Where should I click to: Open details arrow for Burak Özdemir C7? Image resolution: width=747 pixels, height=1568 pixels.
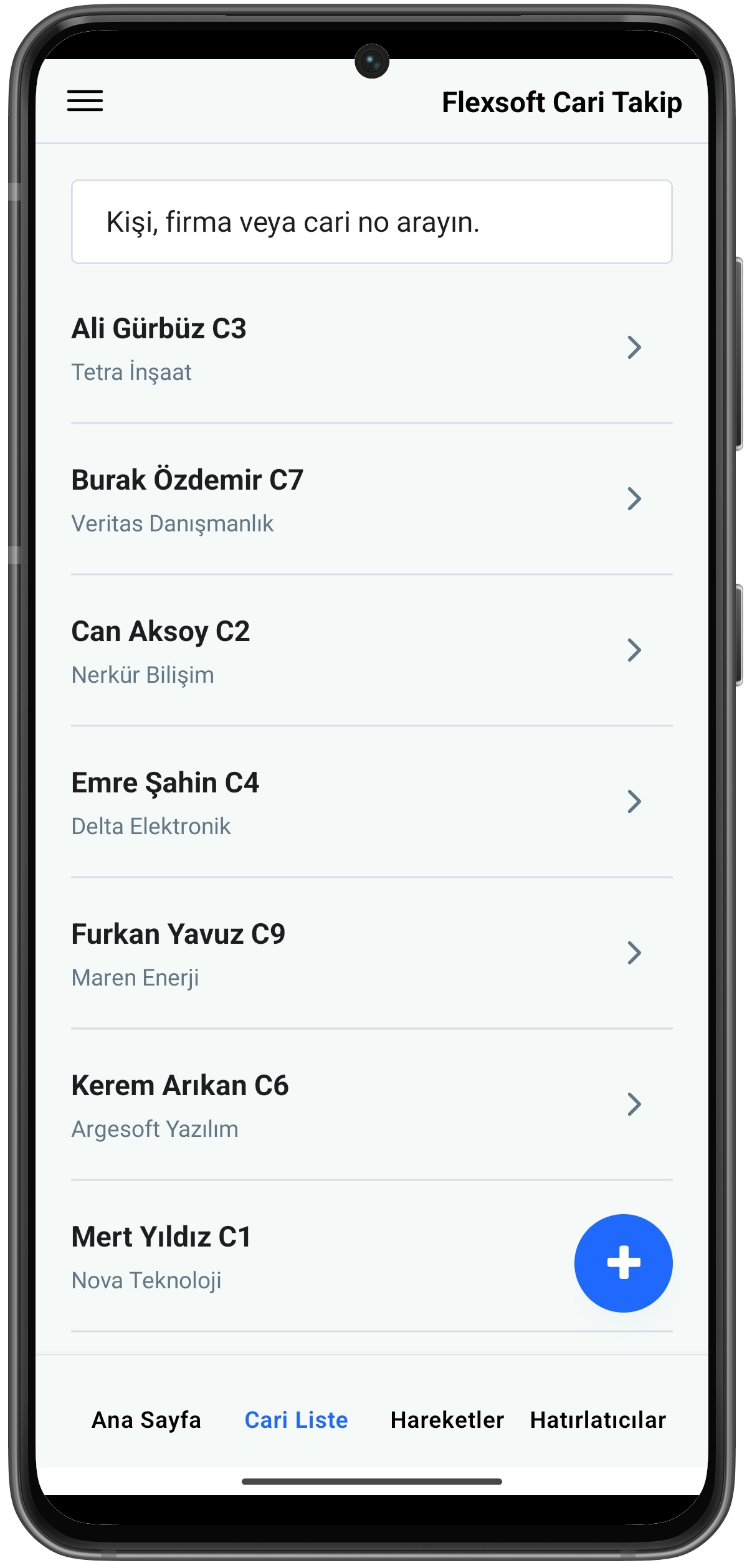(634, 500)
